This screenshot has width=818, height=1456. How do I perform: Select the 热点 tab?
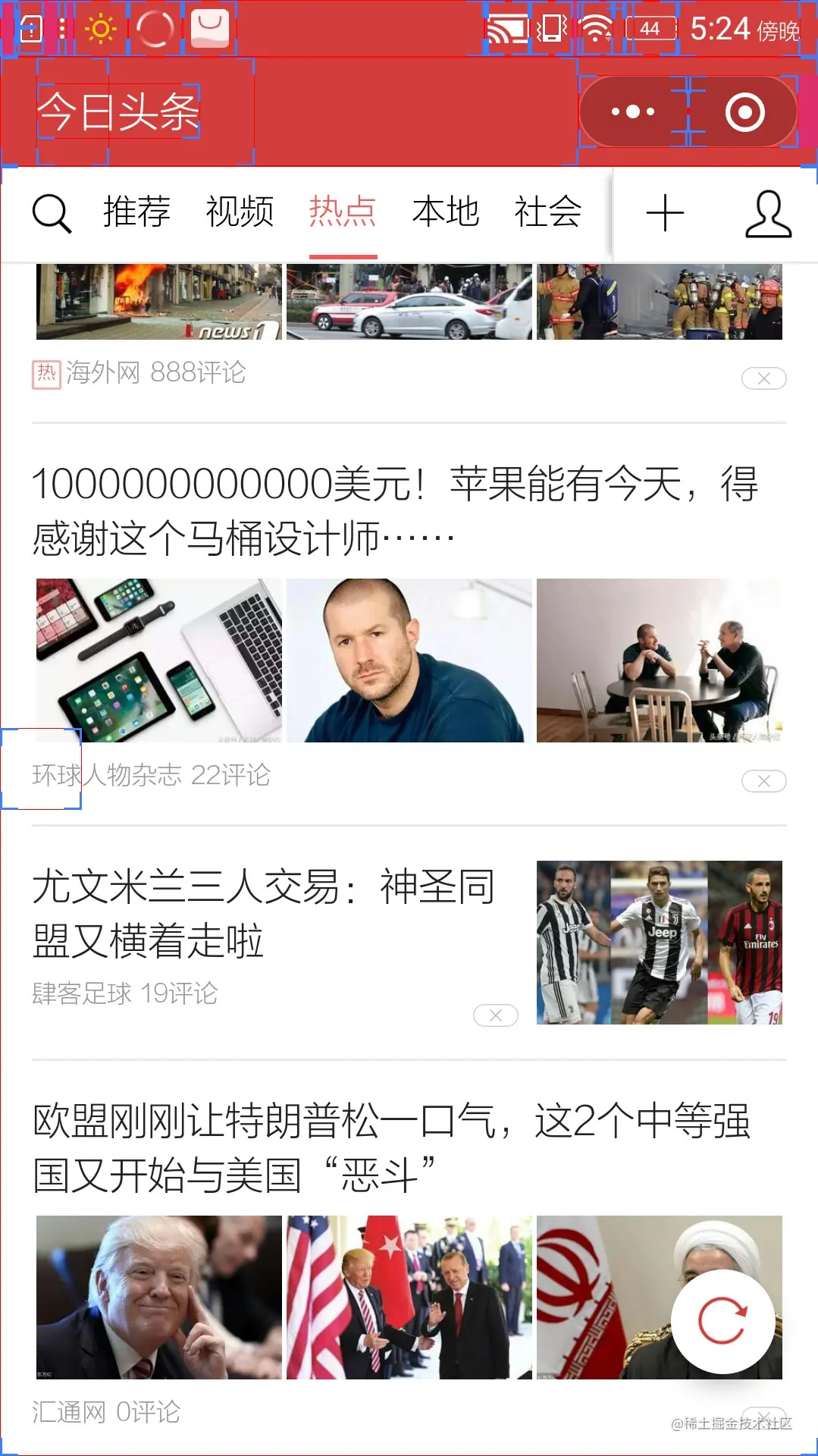[343, 212]
